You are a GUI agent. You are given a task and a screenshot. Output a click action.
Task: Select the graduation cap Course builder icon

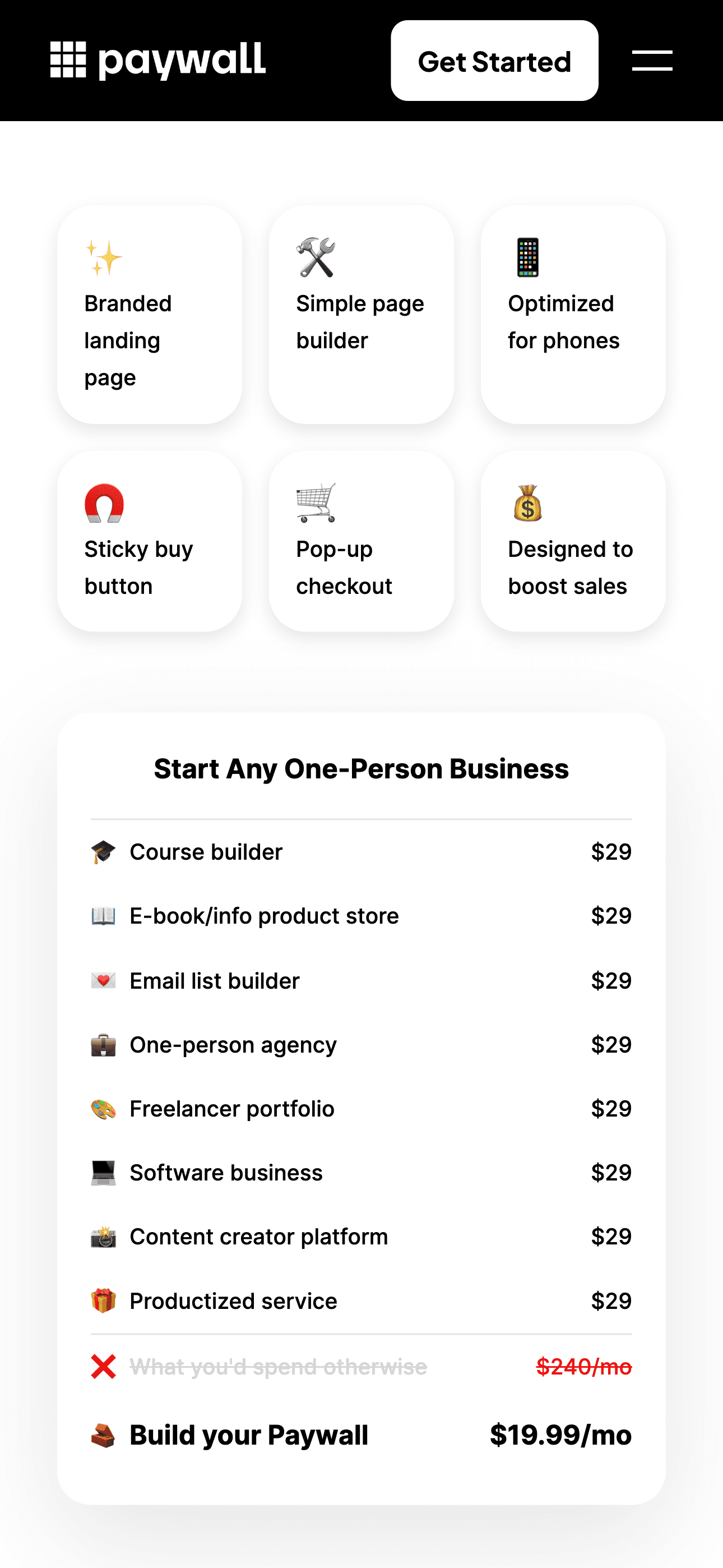105,851
